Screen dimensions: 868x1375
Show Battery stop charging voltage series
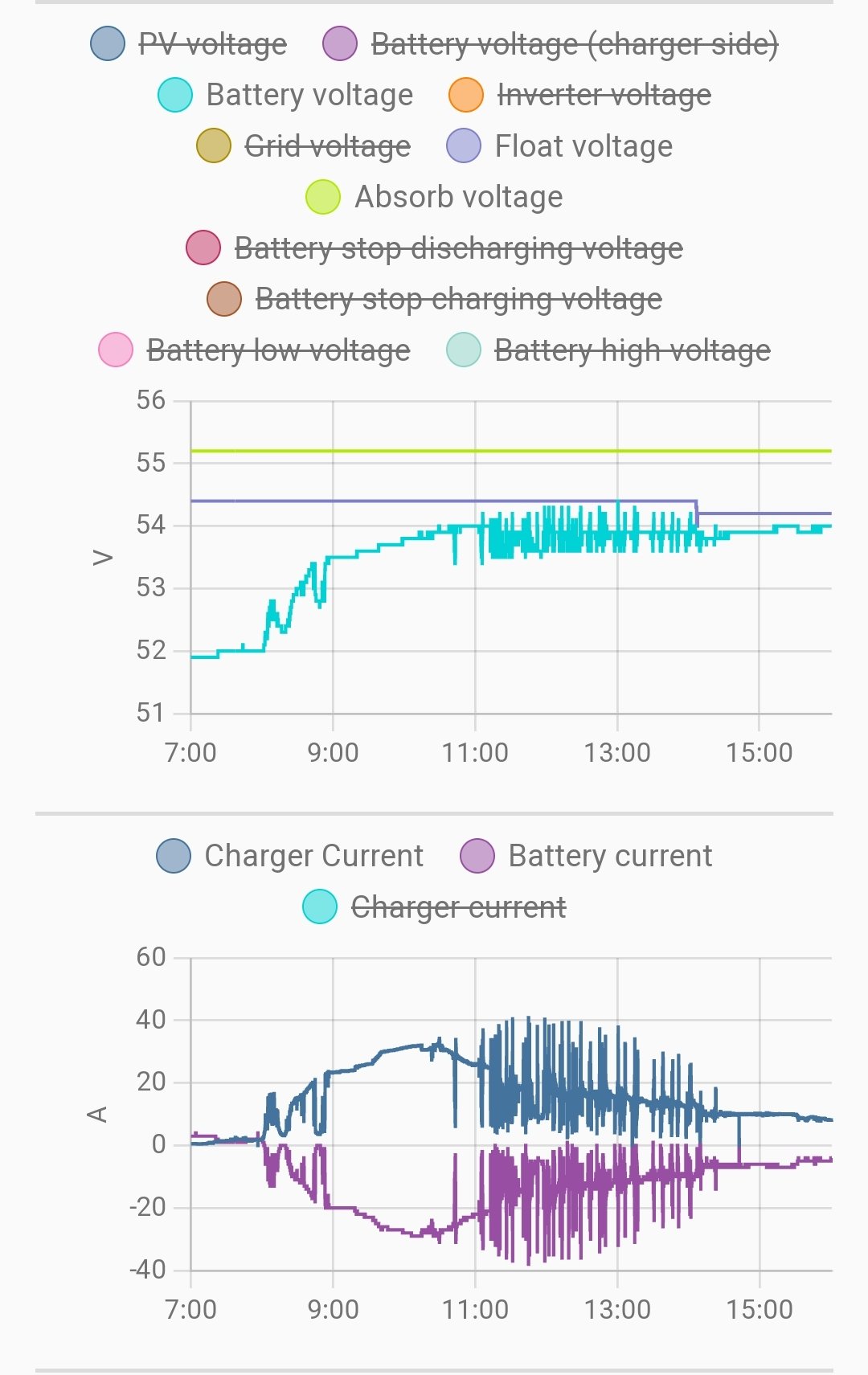pyautogui.click(x=458, y=299)
